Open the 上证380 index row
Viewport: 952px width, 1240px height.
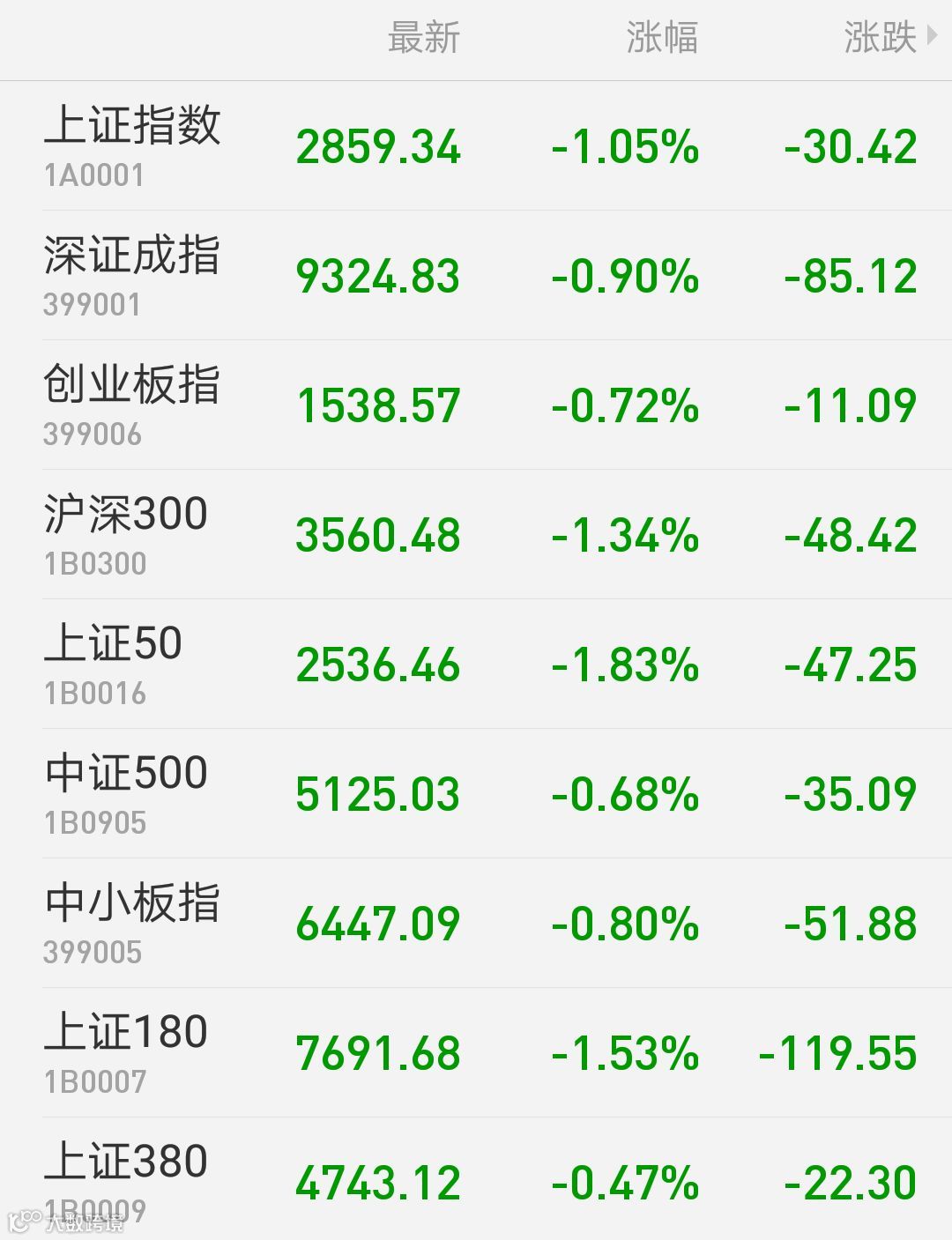476,1178
